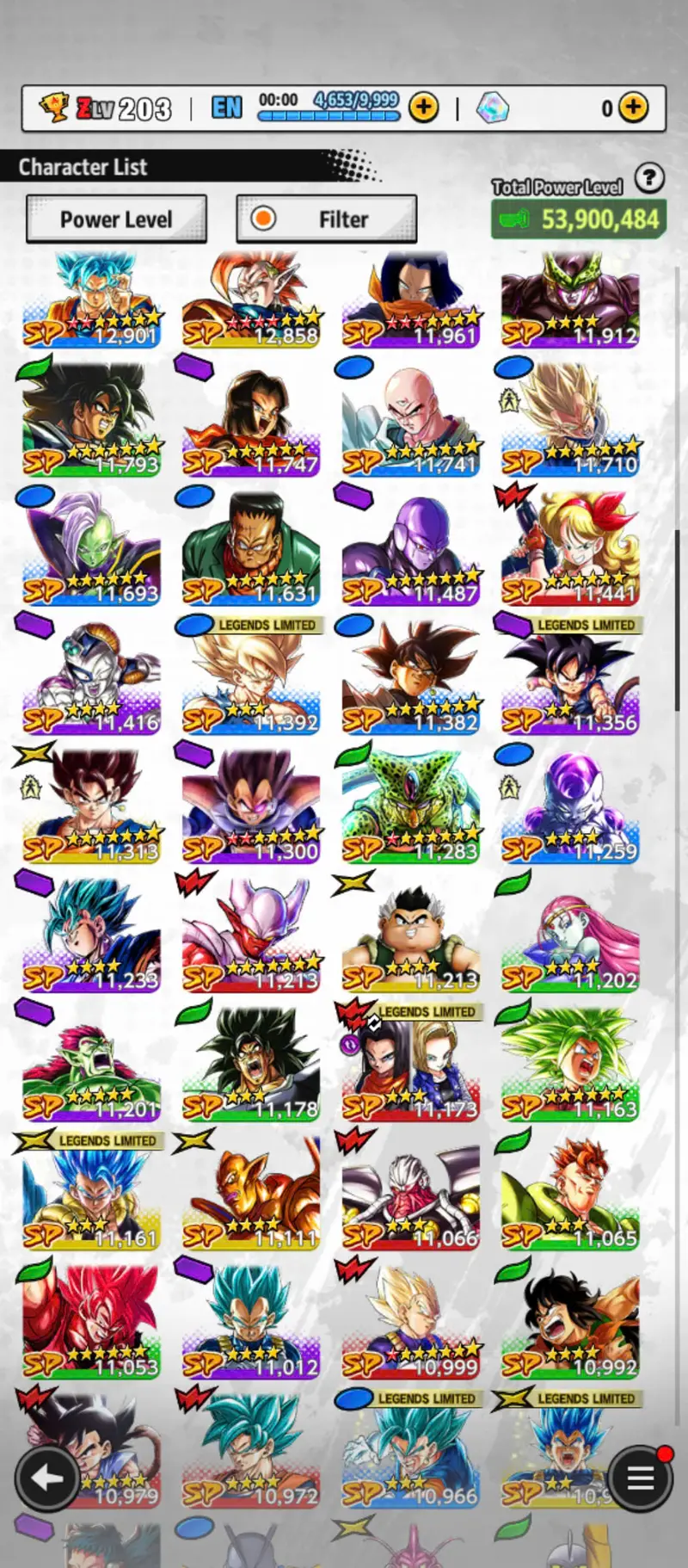Choose the character with power 11,283
The height and width of the screenshot is (1568, 688).
pyautogui.click(x=411, y=809)
